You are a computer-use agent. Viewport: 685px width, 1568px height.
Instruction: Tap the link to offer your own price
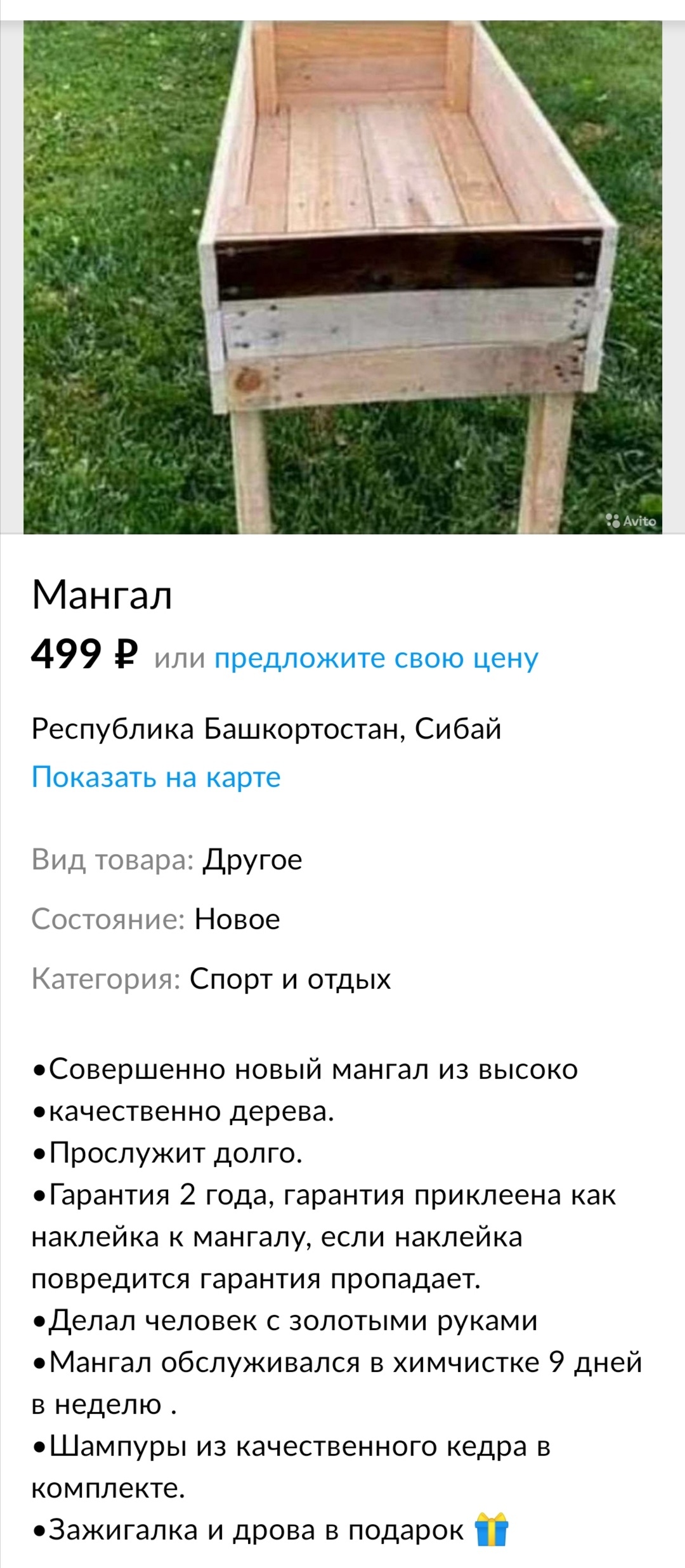pyautogui.click(x=376, y=658)
